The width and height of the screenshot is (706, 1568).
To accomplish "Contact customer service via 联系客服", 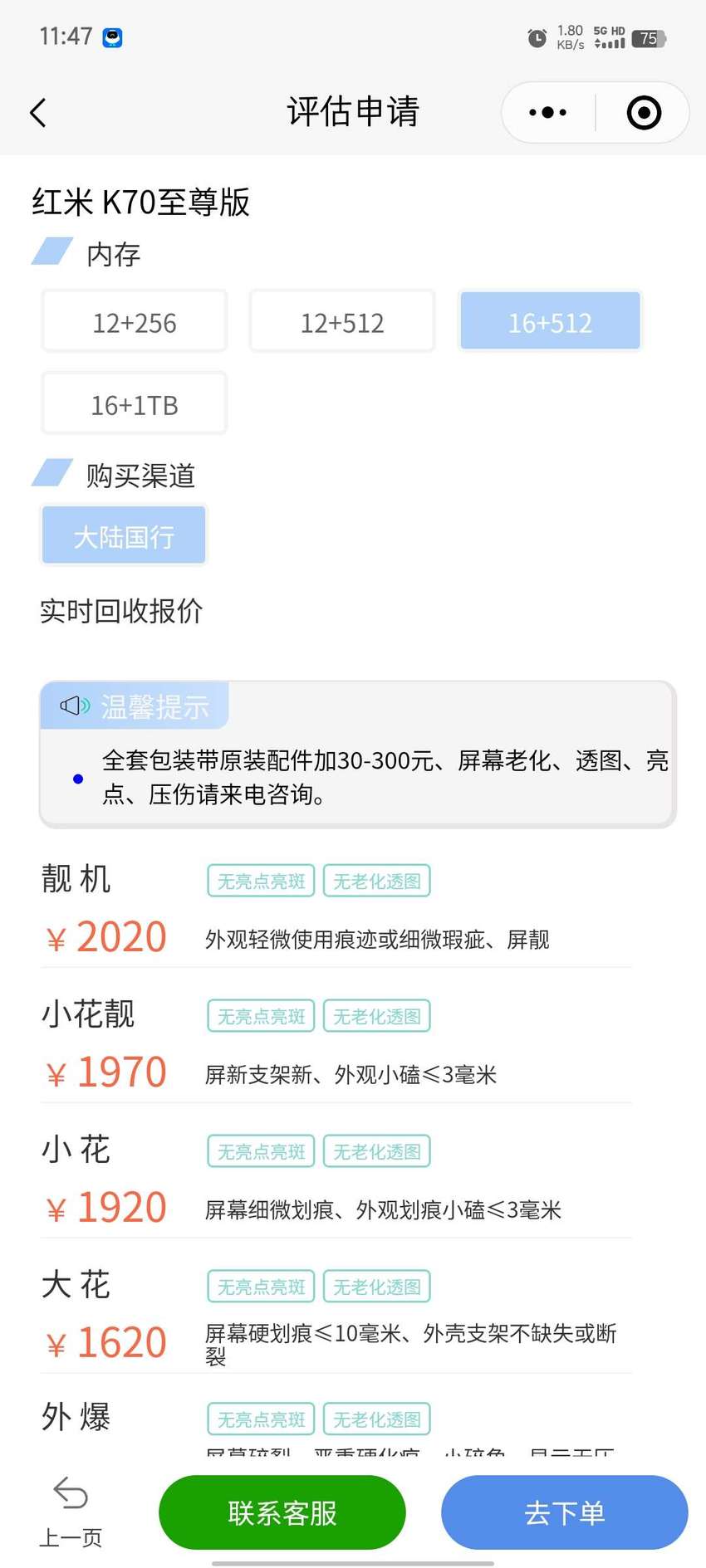I will click(282, 1512).
